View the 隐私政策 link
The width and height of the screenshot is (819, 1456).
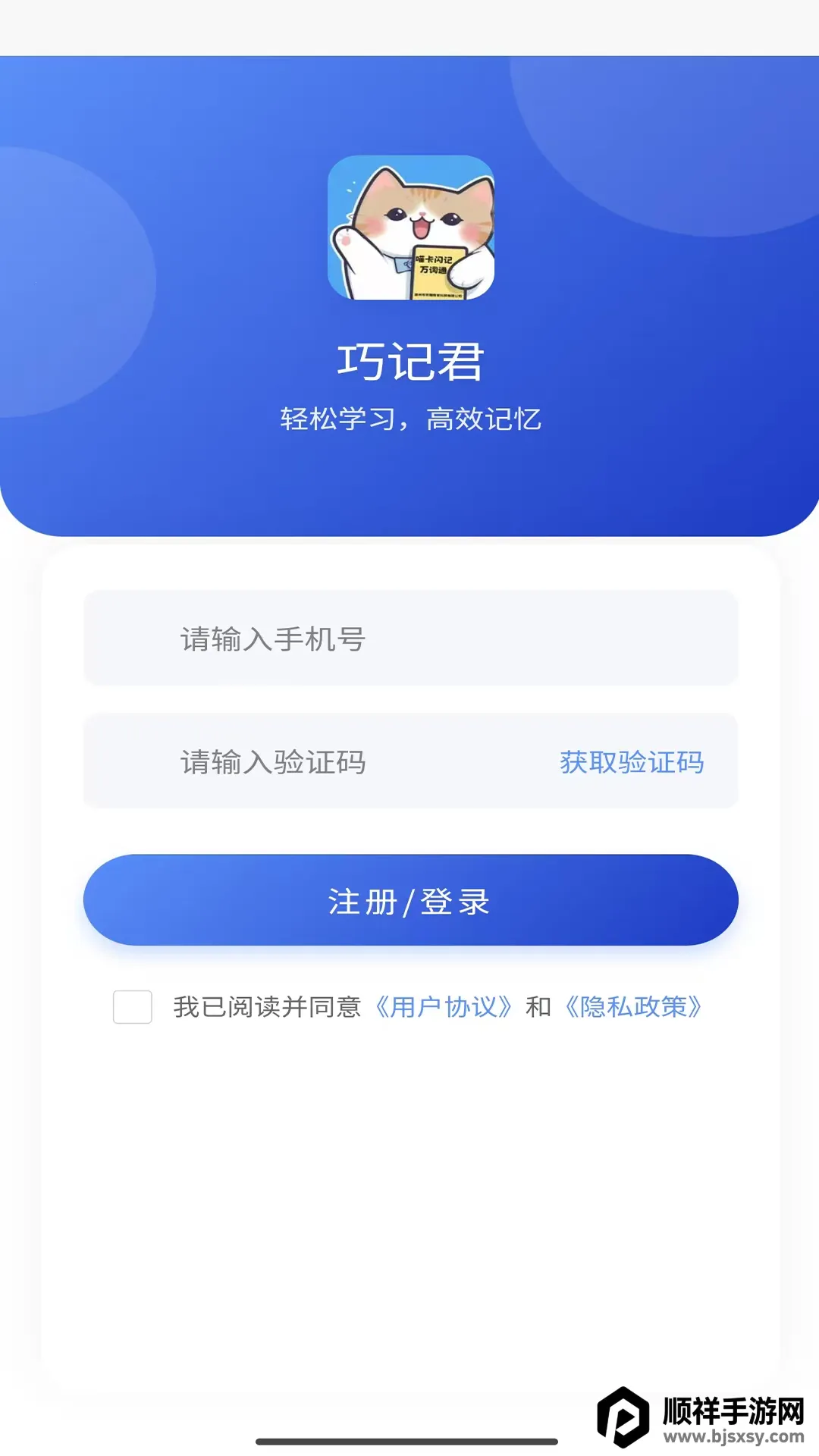pyautogui.click(x=634, y=1007)
